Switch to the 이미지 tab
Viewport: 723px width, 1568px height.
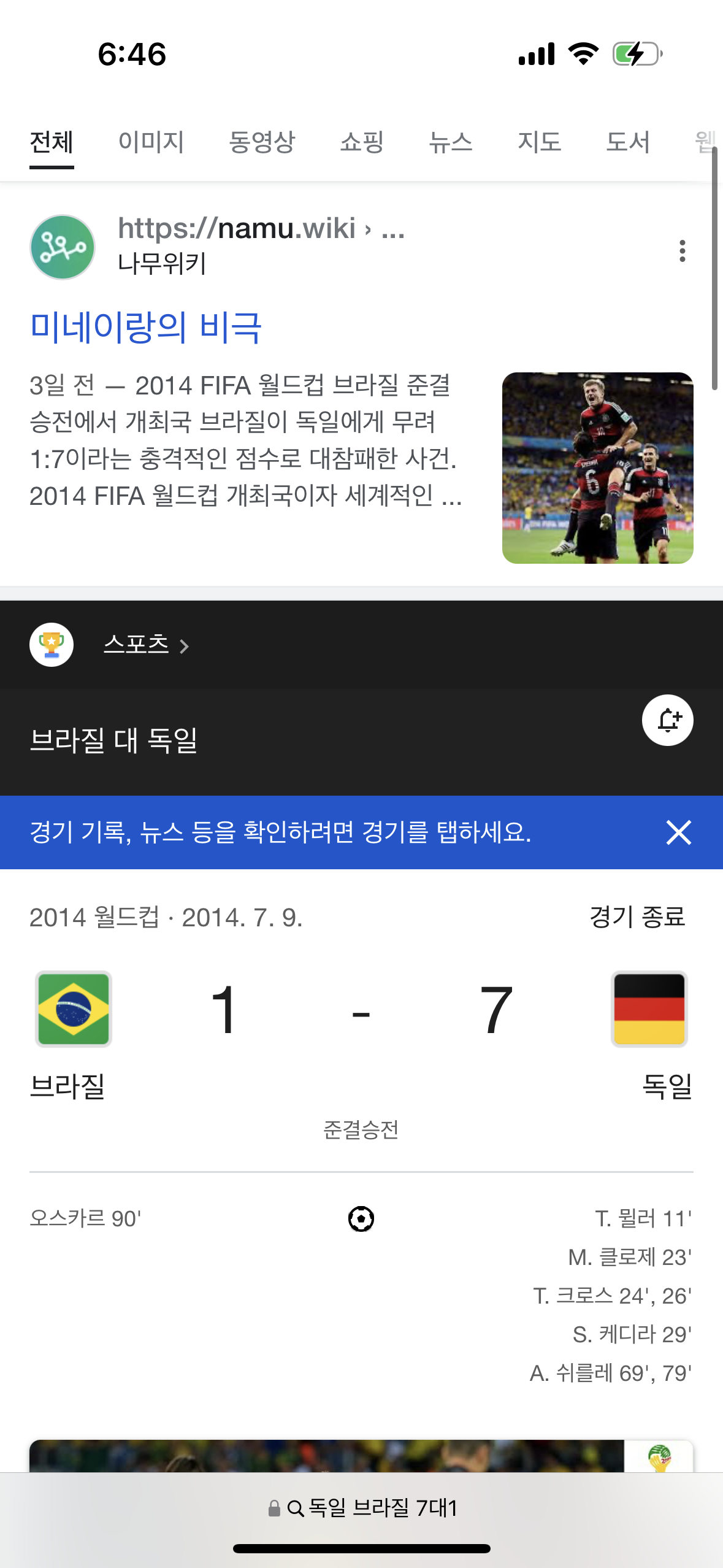tap(151, 142)
